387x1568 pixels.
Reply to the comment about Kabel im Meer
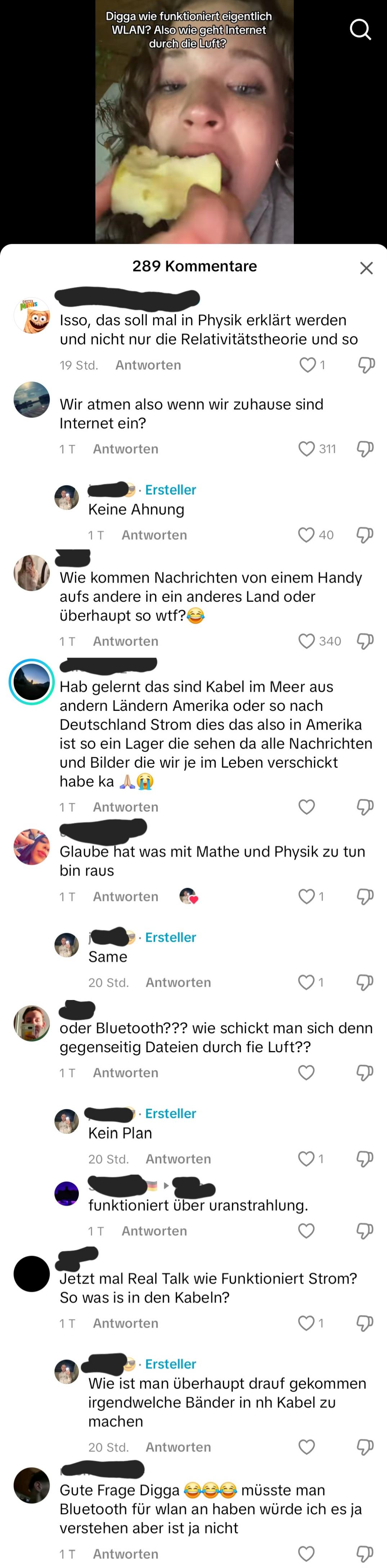(126, 807)
